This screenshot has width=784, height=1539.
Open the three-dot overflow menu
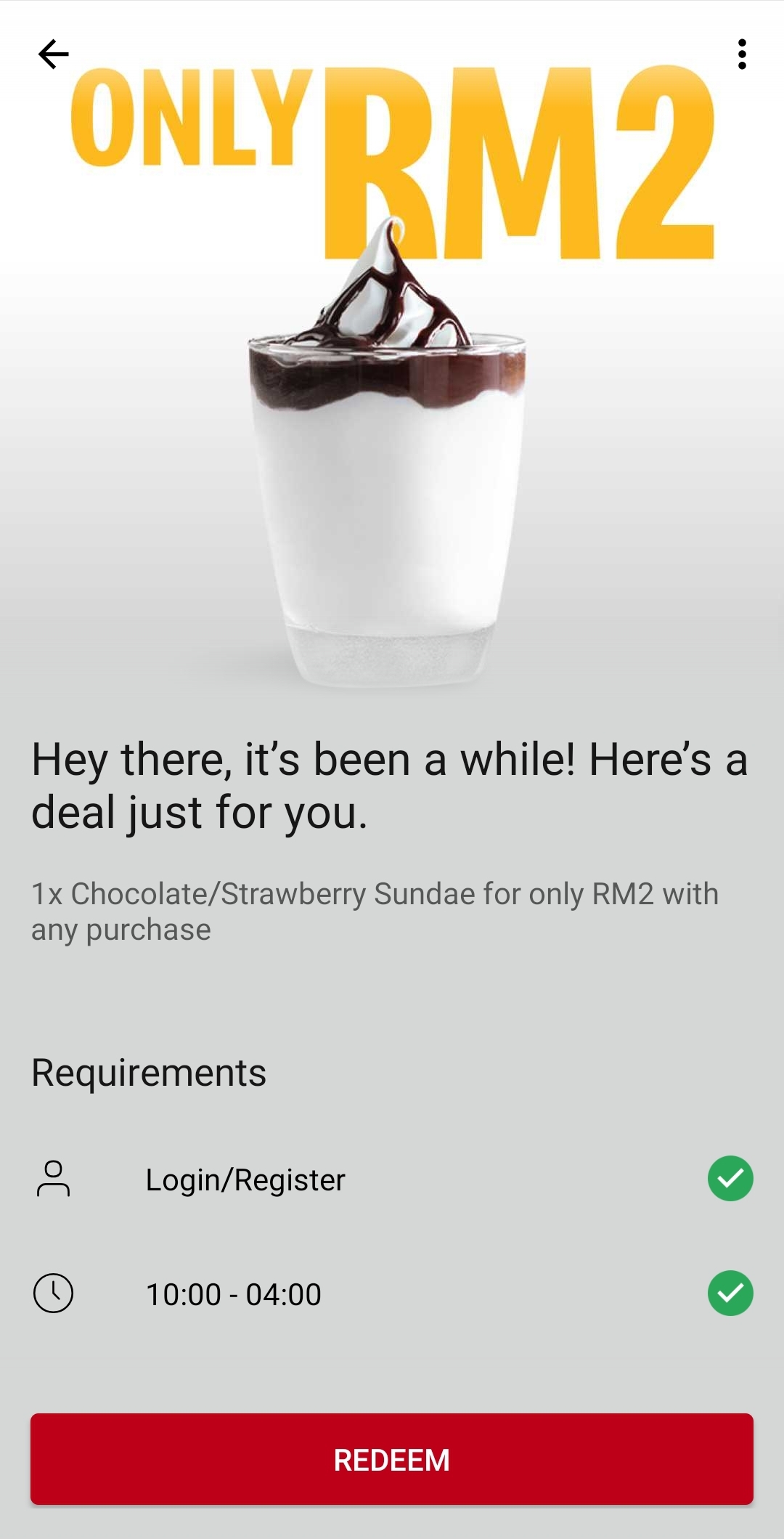pyautogui.click(x=741, y=54)
